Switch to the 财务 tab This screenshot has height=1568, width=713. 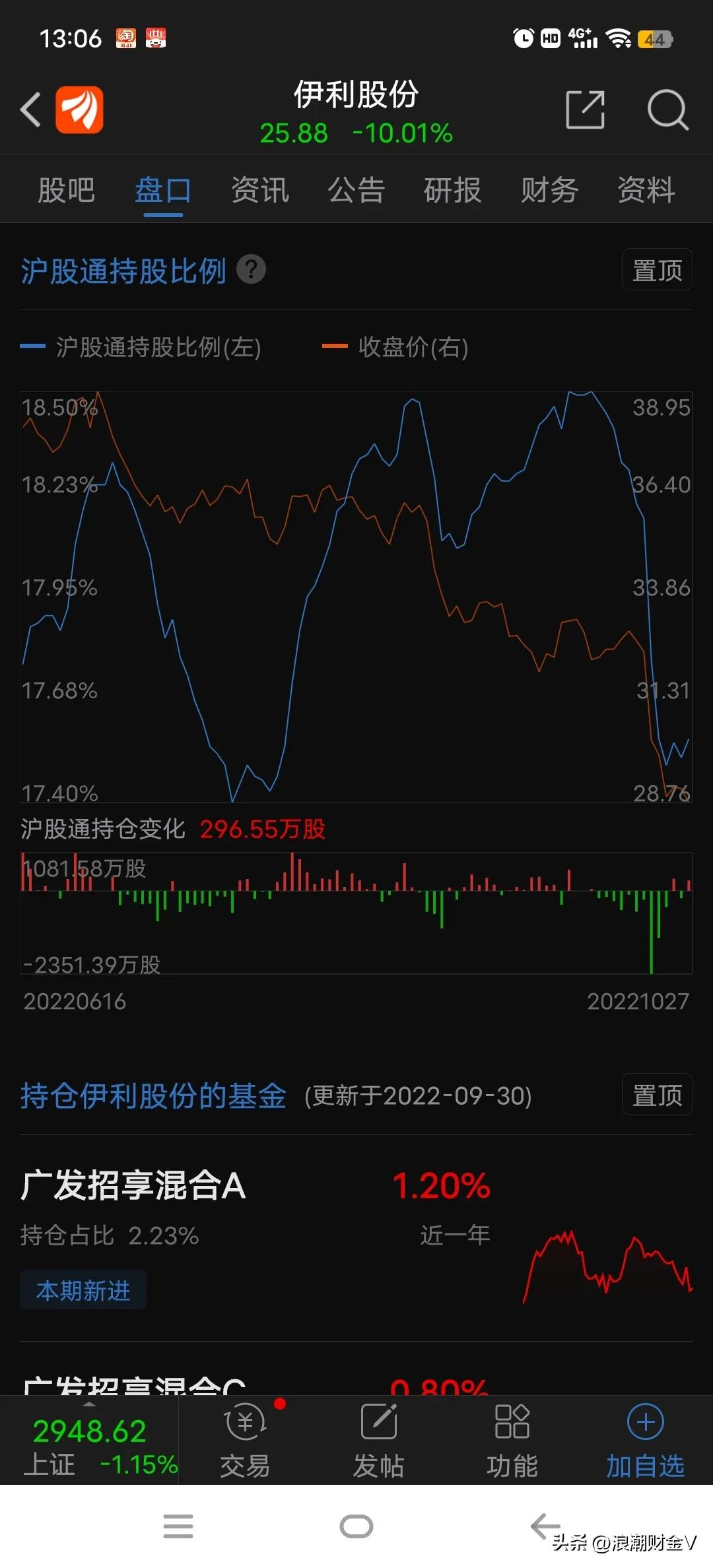click(547, 190)
